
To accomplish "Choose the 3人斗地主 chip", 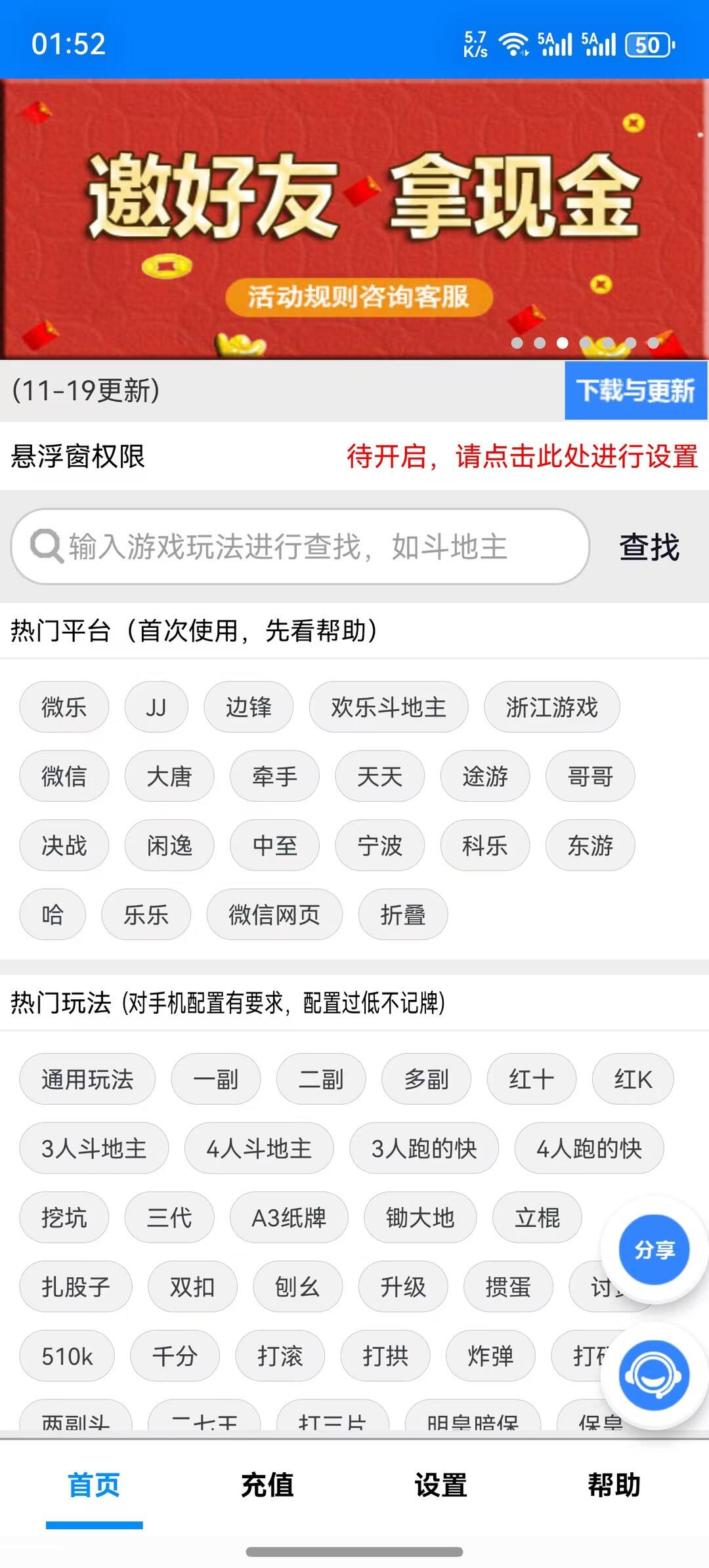I will 94,1149.
